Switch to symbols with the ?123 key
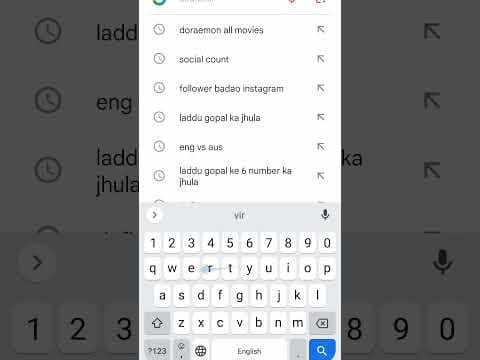Viewport: 480px width, 360px height. [157, 351]
